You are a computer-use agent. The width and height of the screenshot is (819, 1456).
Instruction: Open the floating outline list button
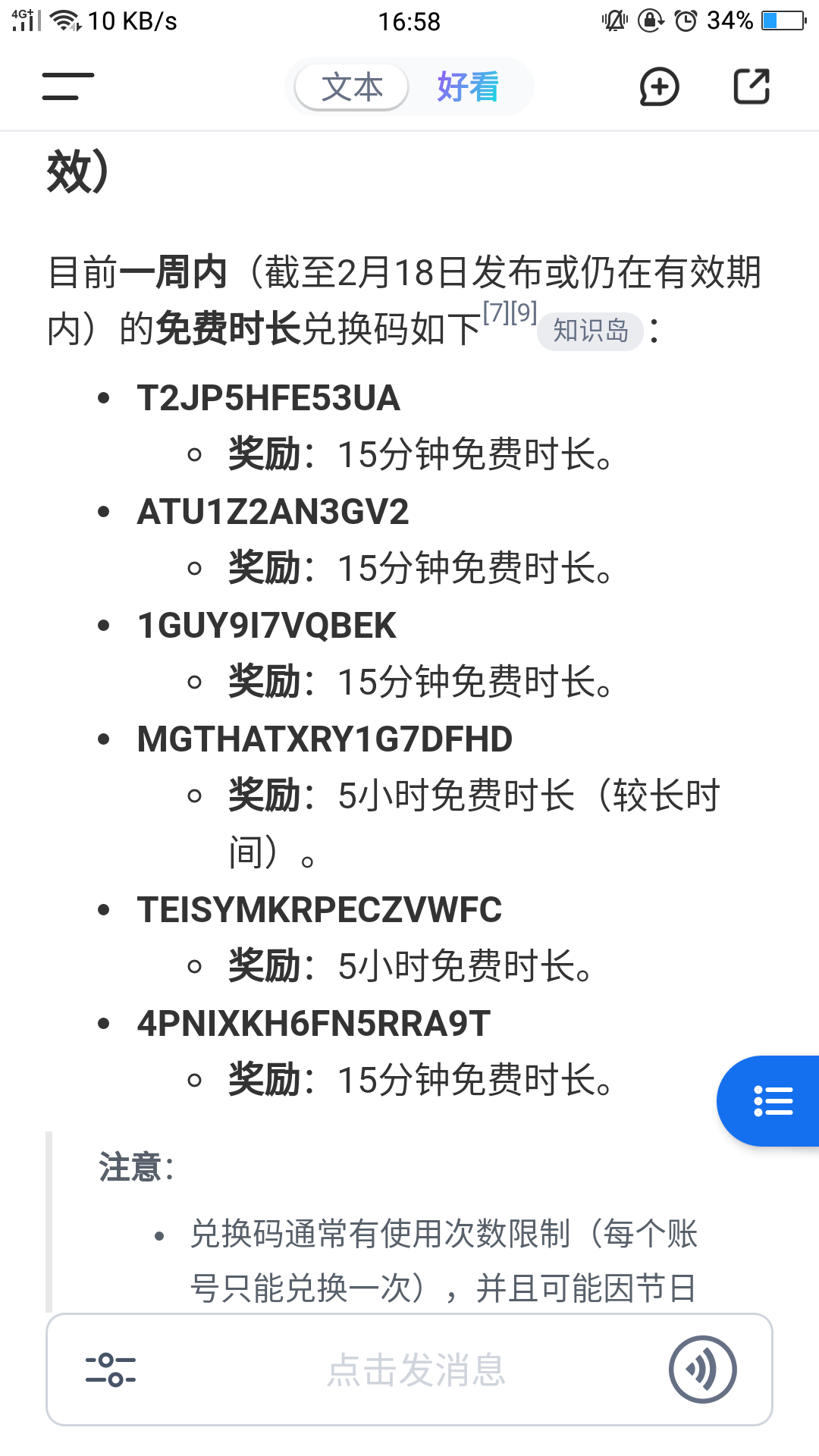(772, 1100)
